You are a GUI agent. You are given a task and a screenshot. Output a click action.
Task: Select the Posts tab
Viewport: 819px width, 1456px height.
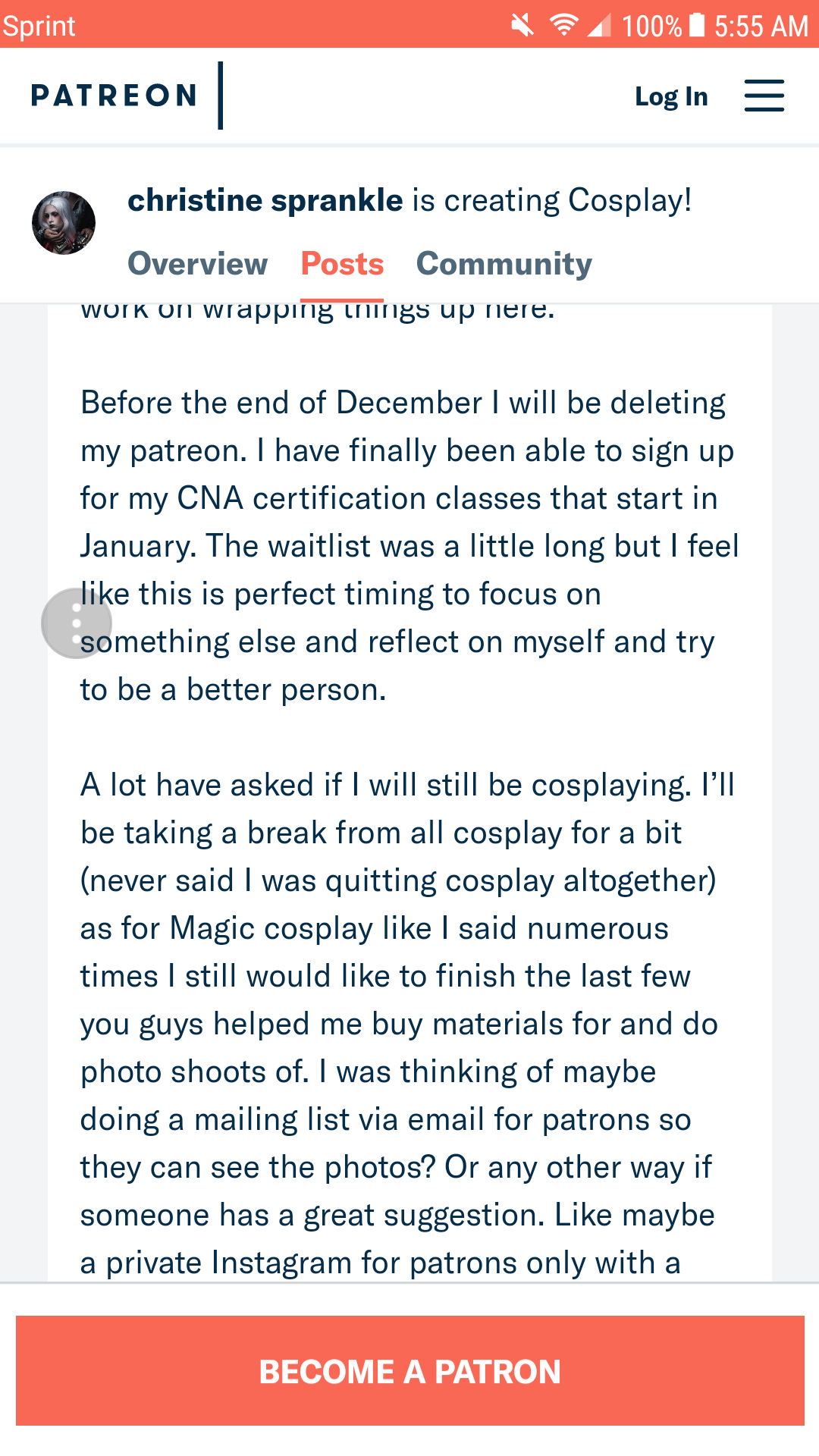(342, 264)
